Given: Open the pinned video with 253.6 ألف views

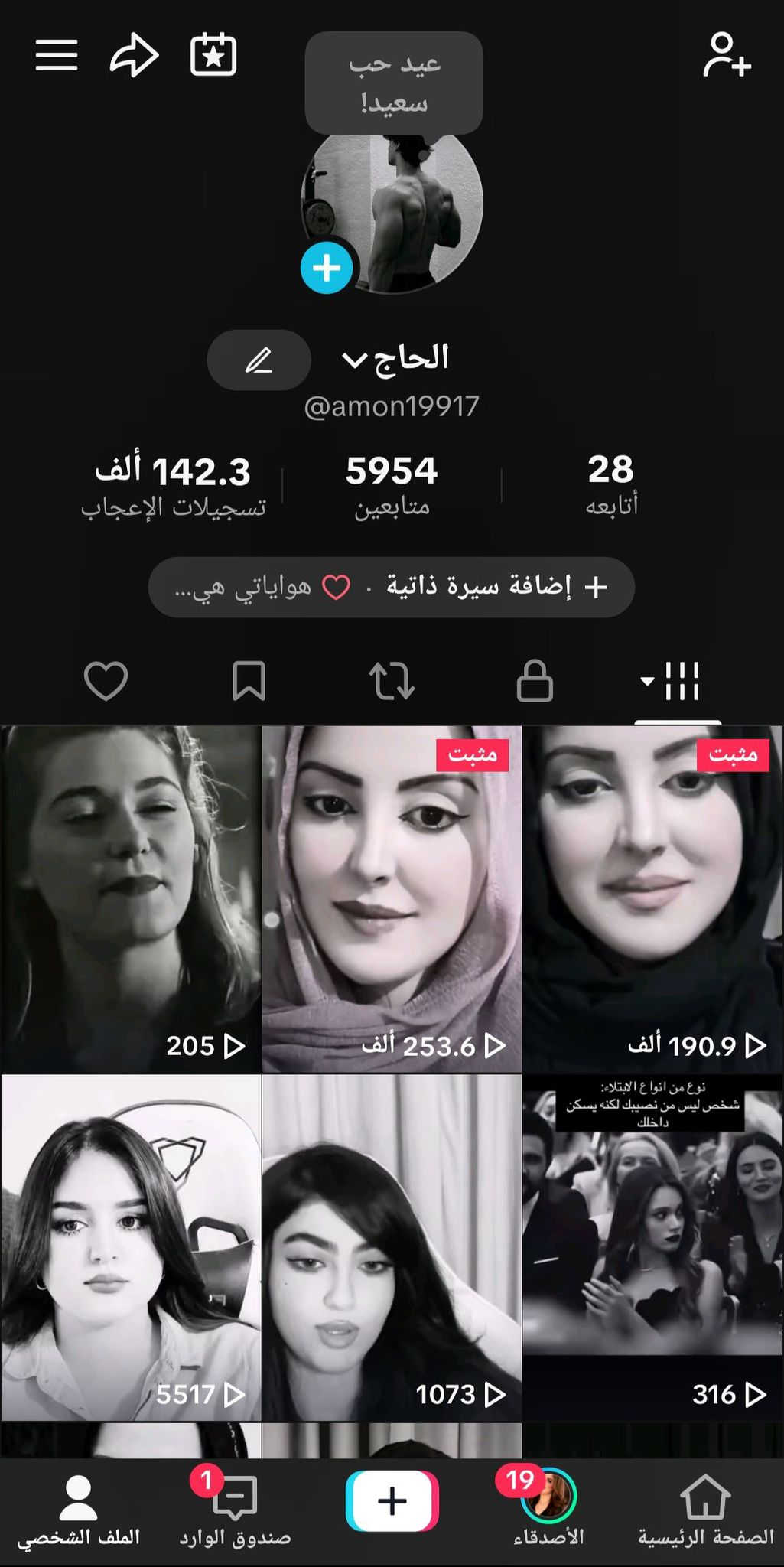Looking at the screenshot, I should [x=392, y=899].
